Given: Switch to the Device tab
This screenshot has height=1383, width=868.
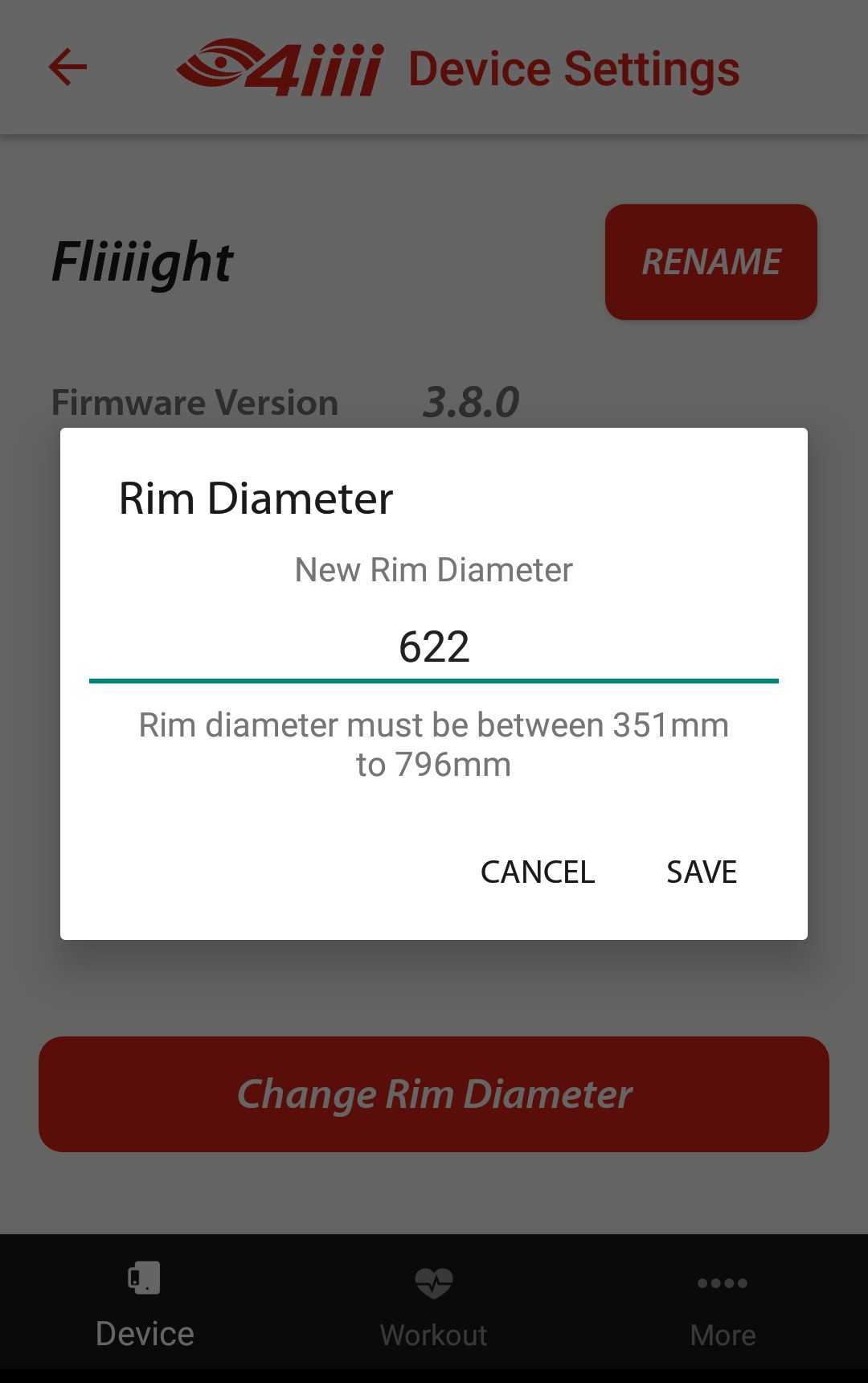Looking at the screenshot, I should [145, 1304].
